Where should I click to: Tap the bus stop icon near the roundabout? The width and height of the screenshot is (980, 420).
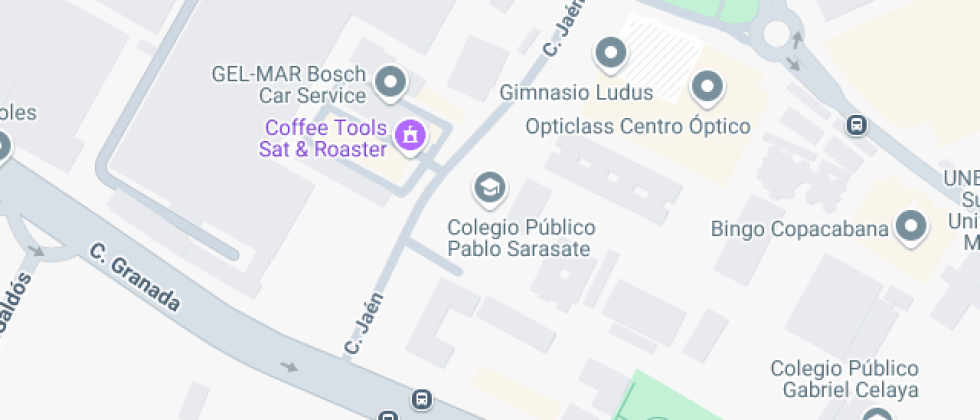coord(857,126)
